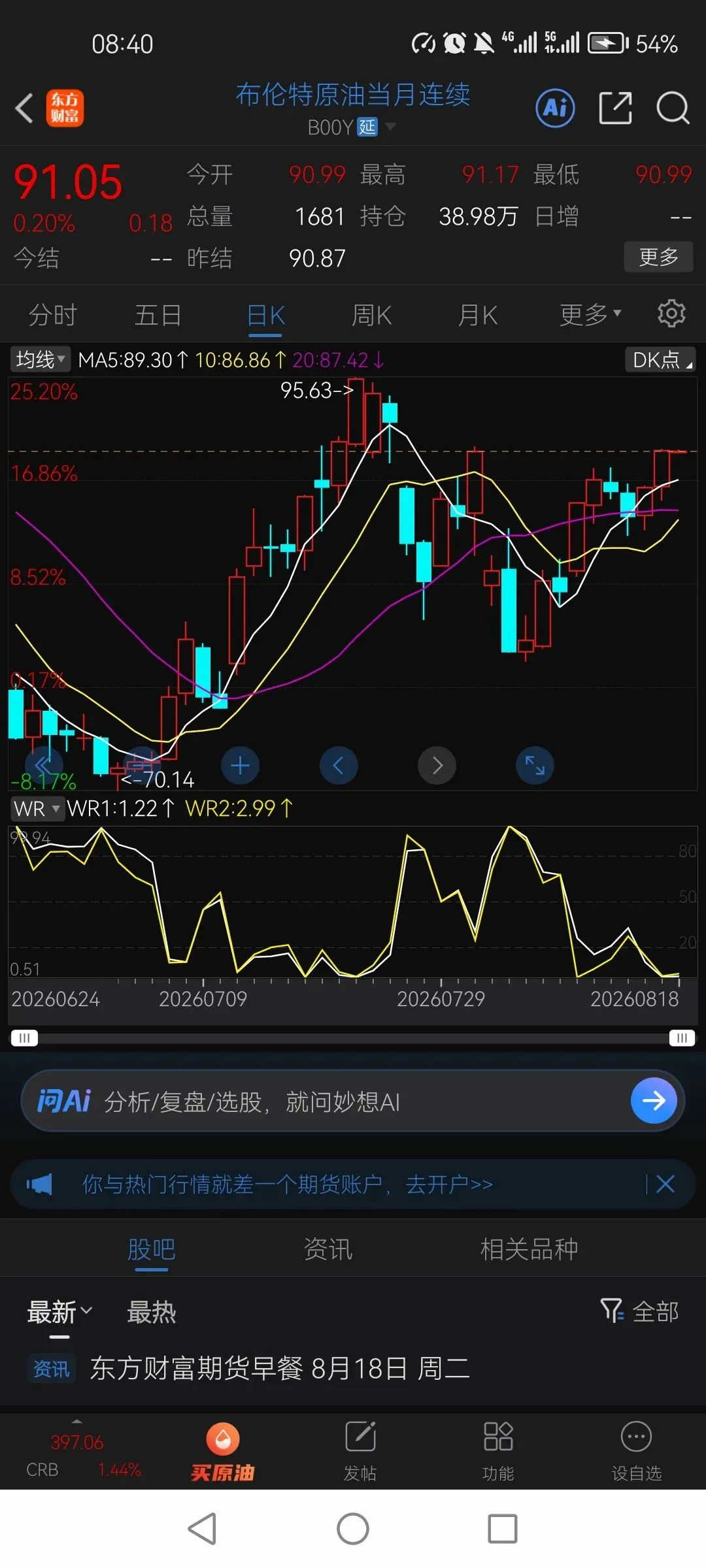Zoom in chart with plus button
706x1568 pixels.
point(240,765)
